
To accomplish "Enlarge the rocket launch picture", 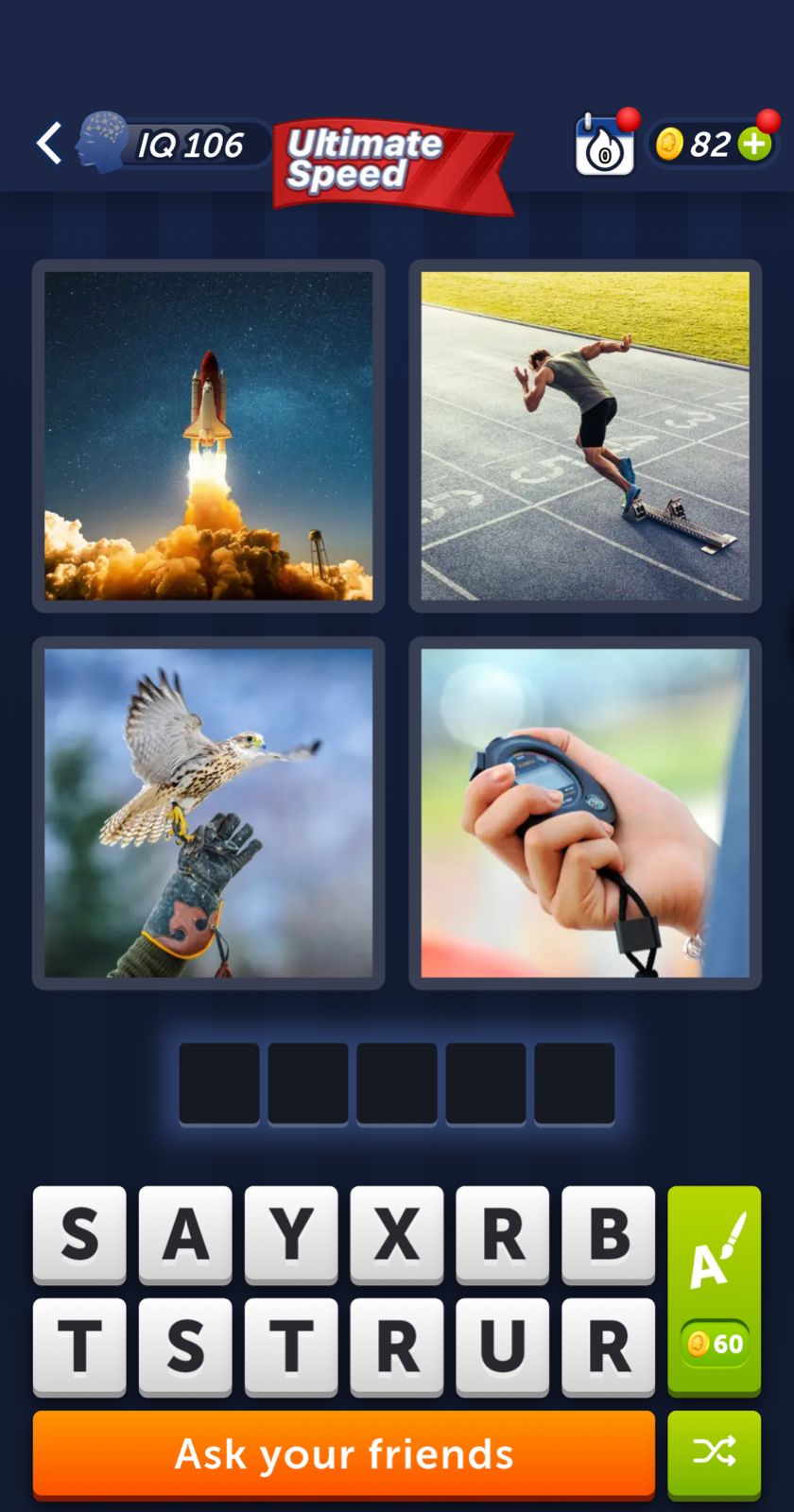I will 209,436.
